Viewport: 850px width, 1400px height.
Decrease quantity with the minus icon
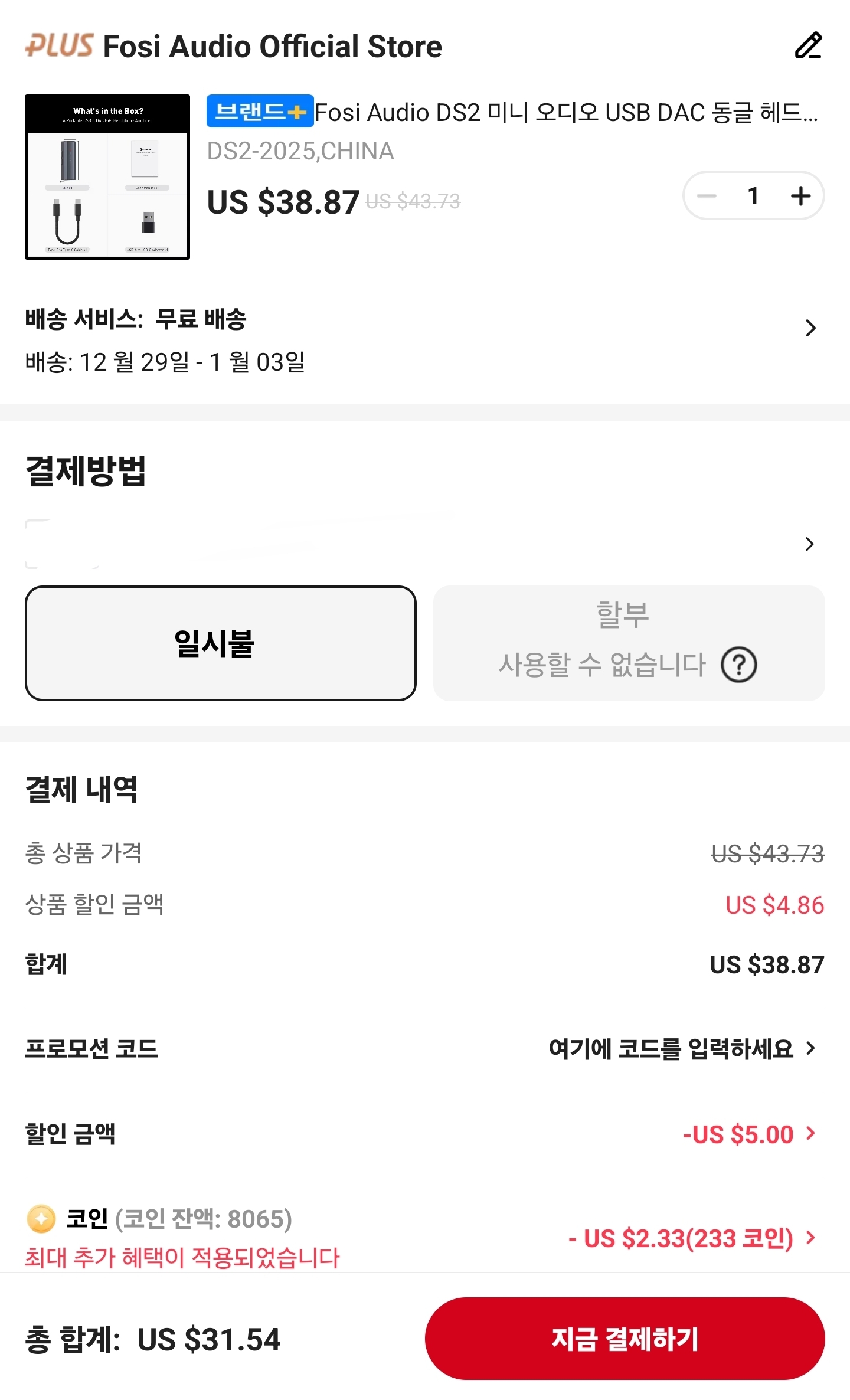706,196
